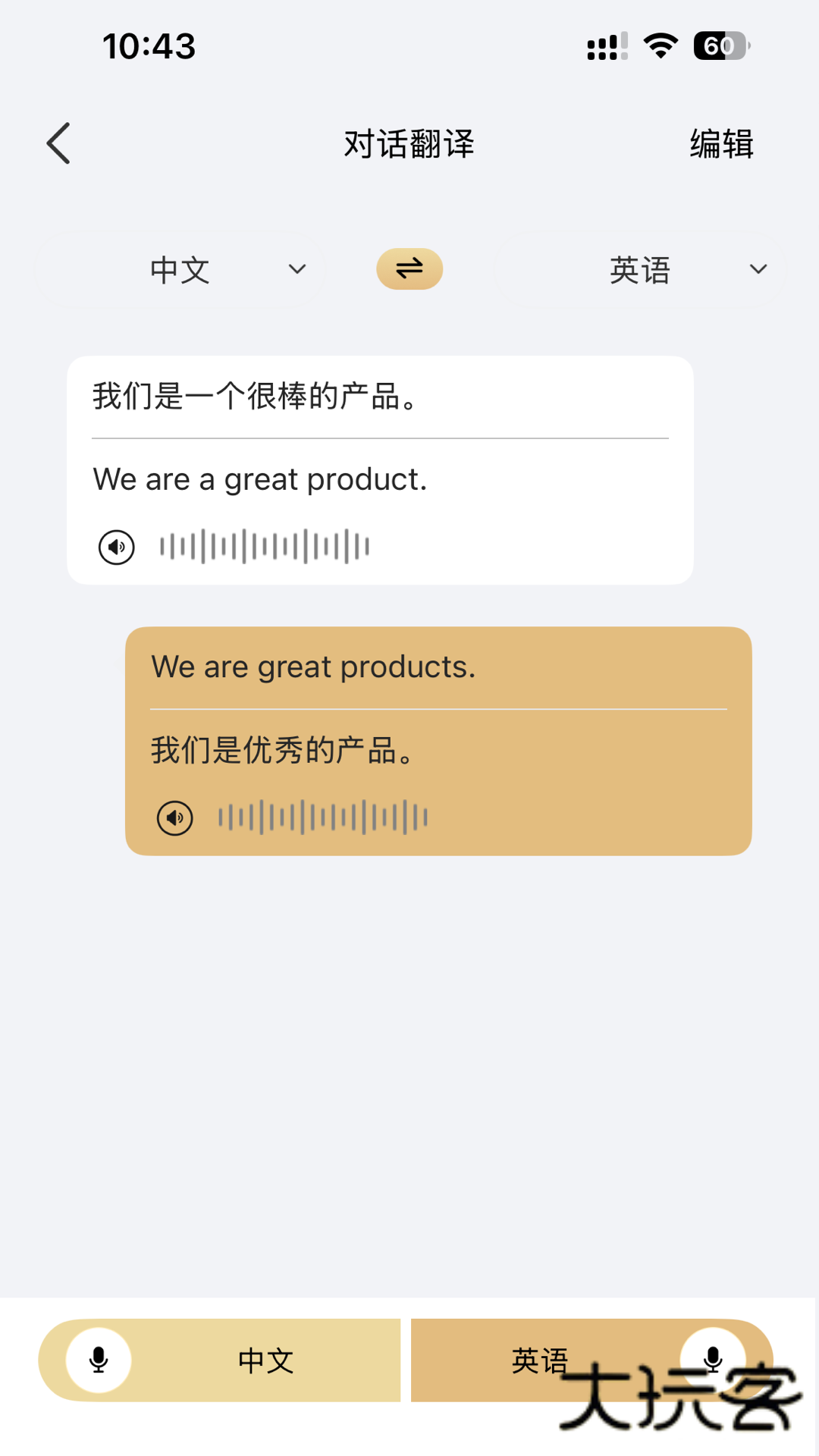The image size is (819, 1456).
Task: Tap the battery indicator showing 60
Action: tap(719, 45)
